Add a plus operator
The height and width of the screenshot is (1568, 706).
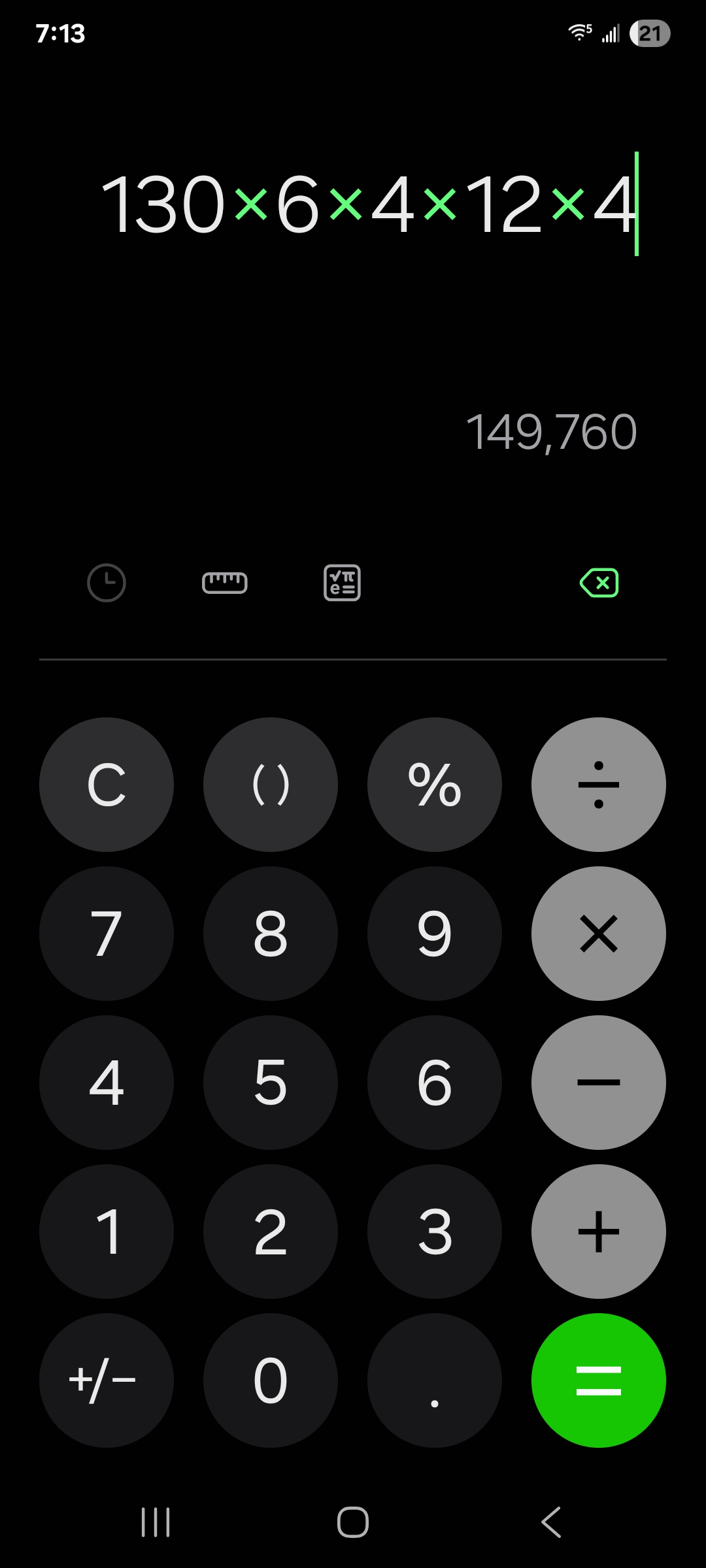click(x=599, y=1232)
